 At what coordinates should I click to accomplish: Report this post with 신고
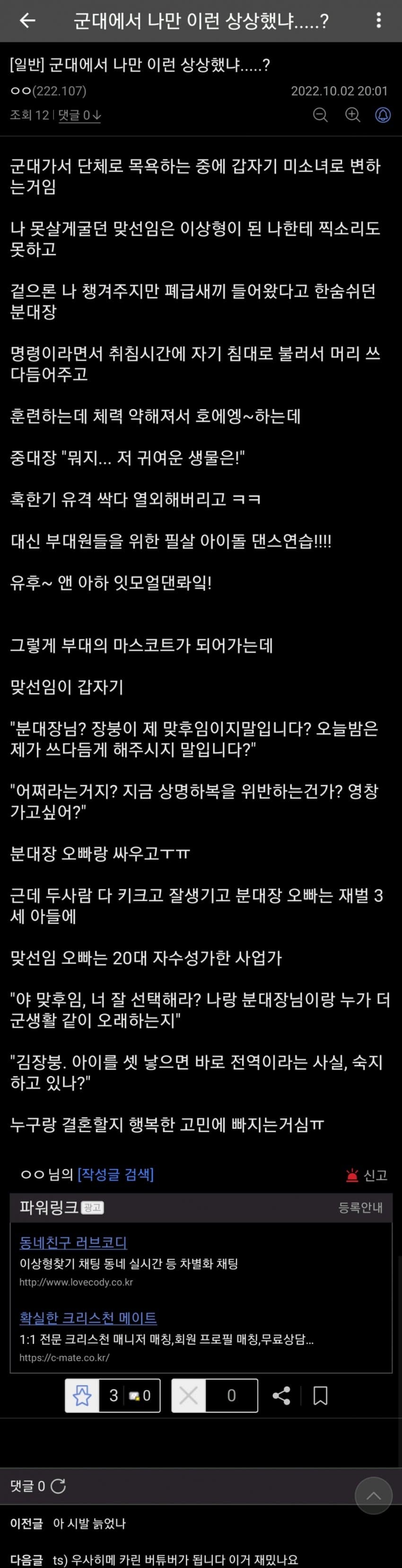point(367,1175)
